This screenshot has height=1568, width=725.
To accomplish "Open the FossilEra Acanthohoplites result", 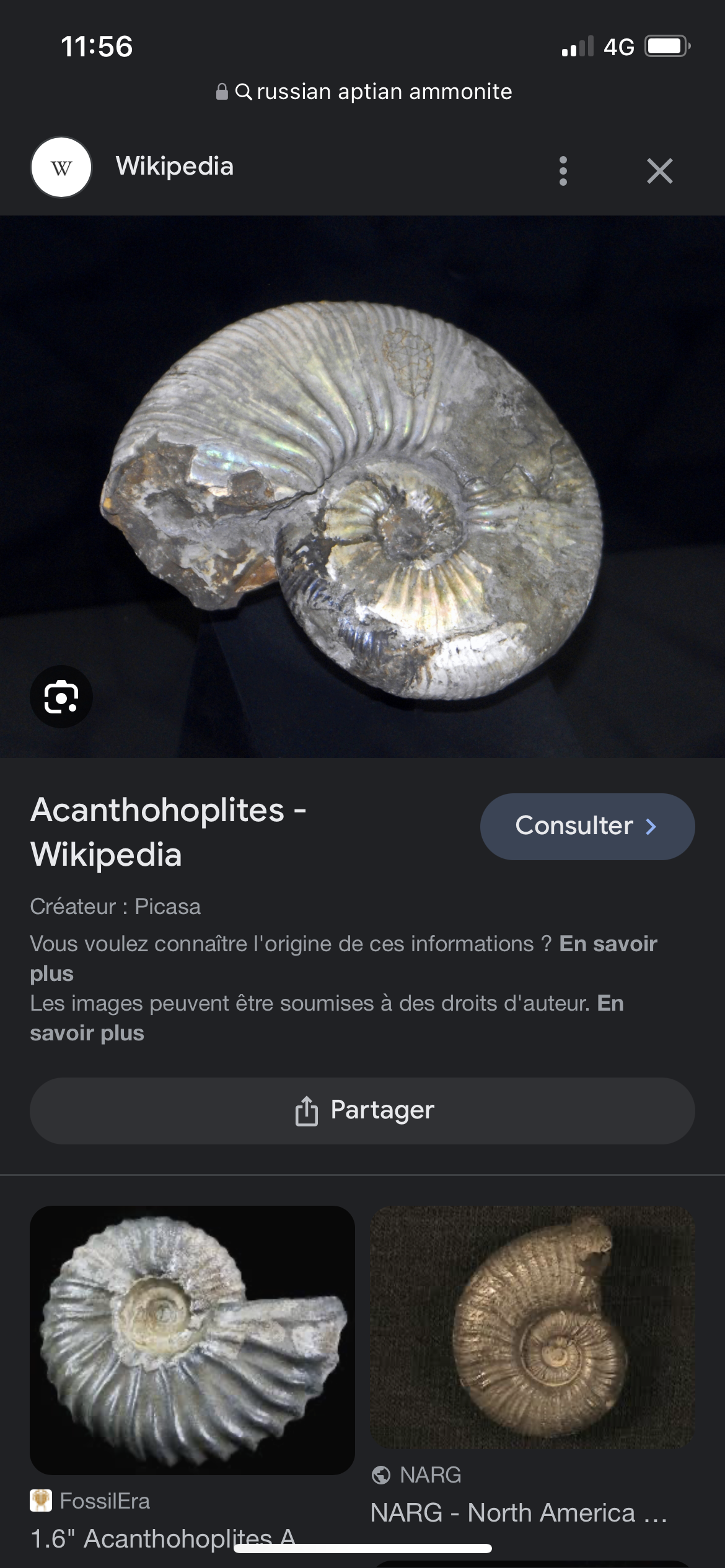I will click(x=192, y=1341).
